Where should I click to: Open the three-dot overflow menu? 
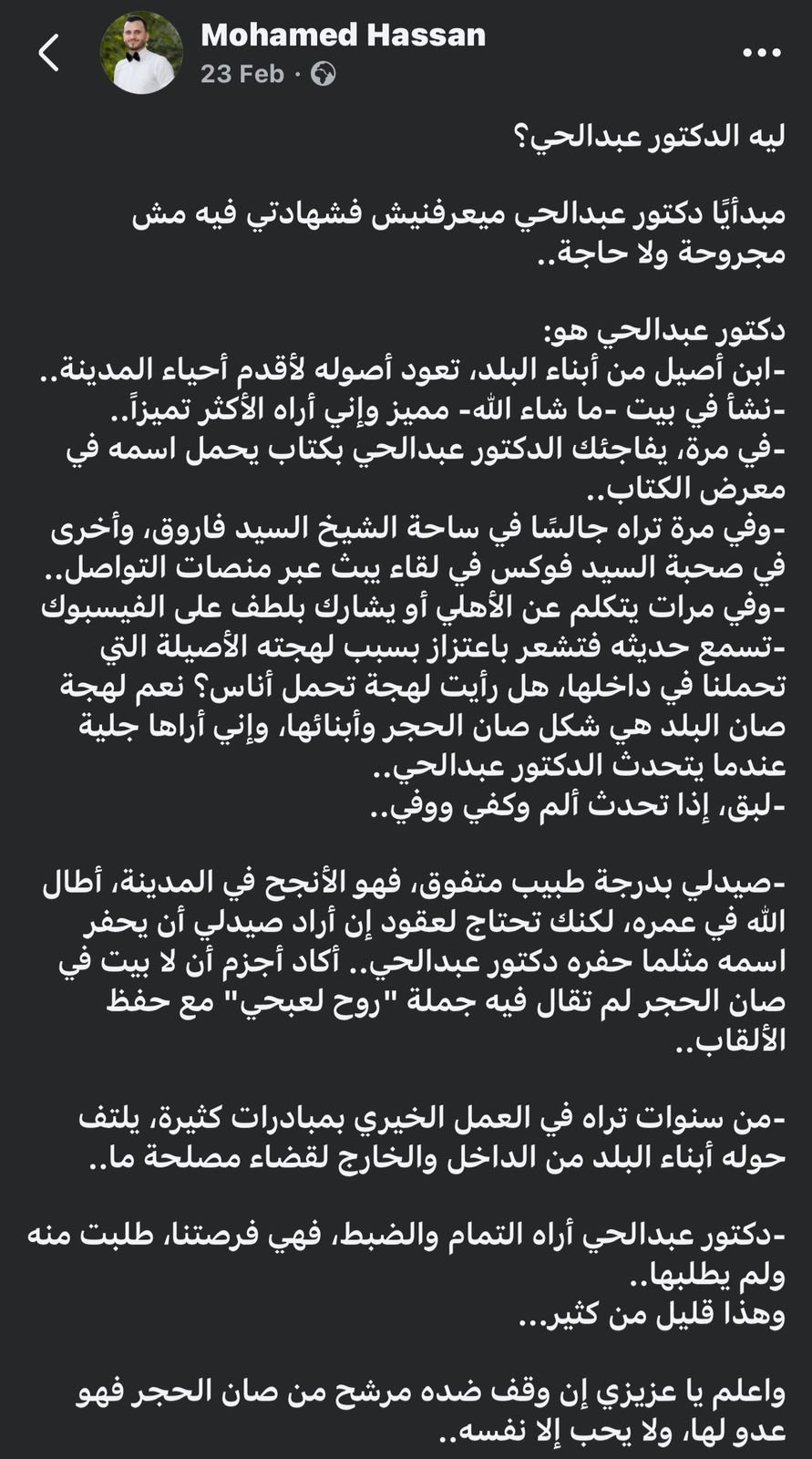pyautogui.click(x=762, y=53)
